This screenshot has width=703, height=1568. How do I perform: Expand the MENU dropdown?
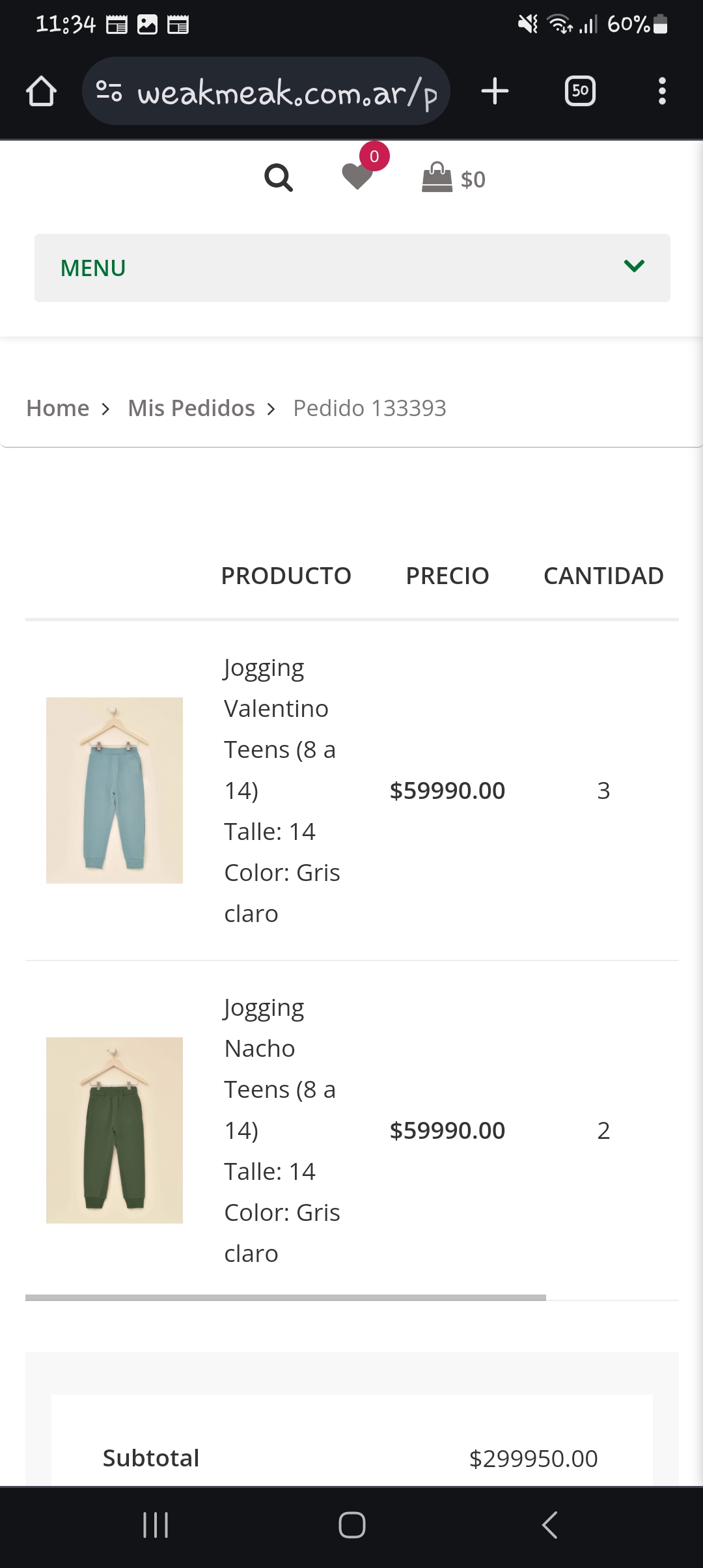point(352,268)
